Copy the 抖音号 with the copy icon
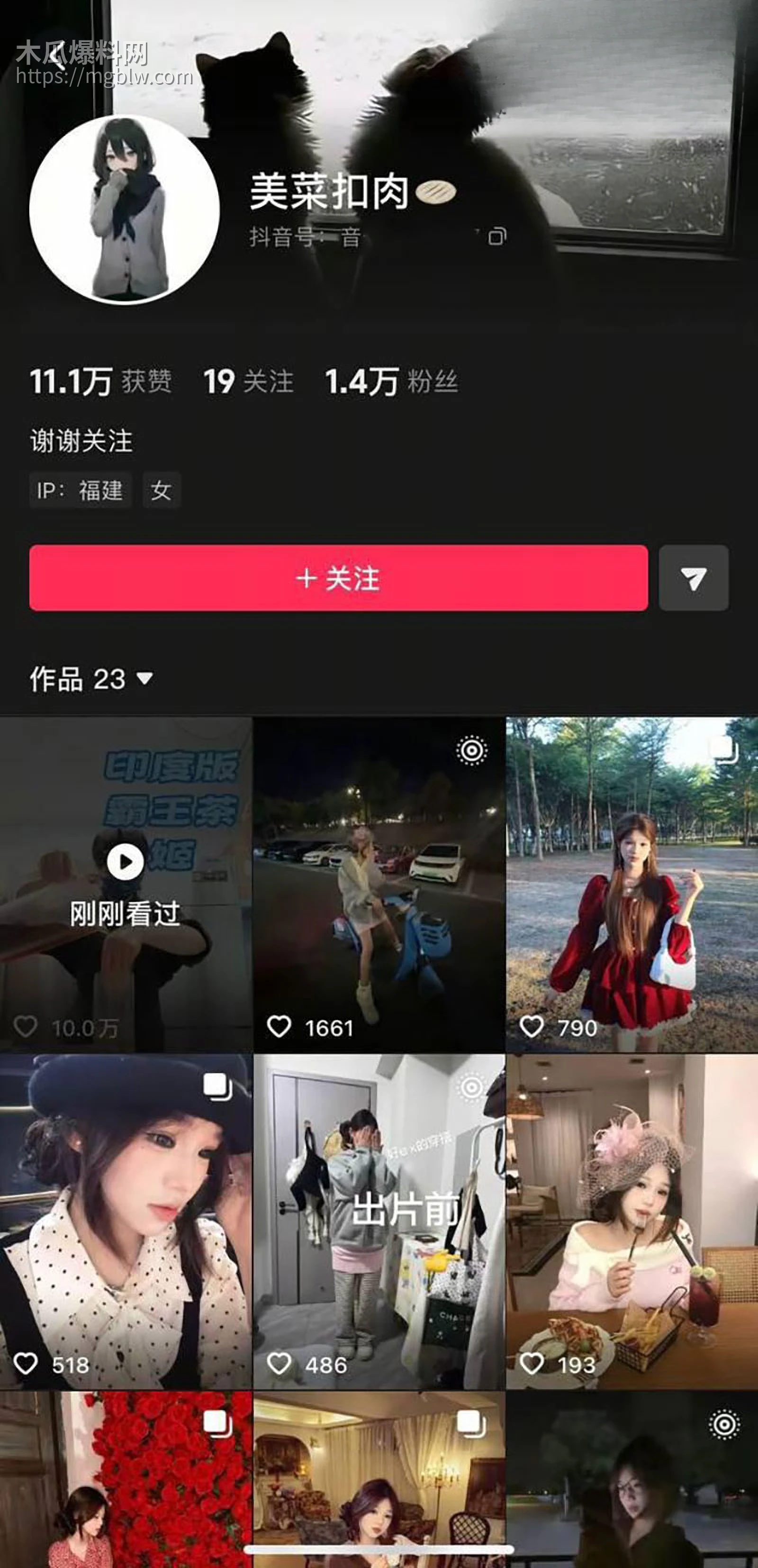Screen dimensions: 758x1568 click(497, 237)
